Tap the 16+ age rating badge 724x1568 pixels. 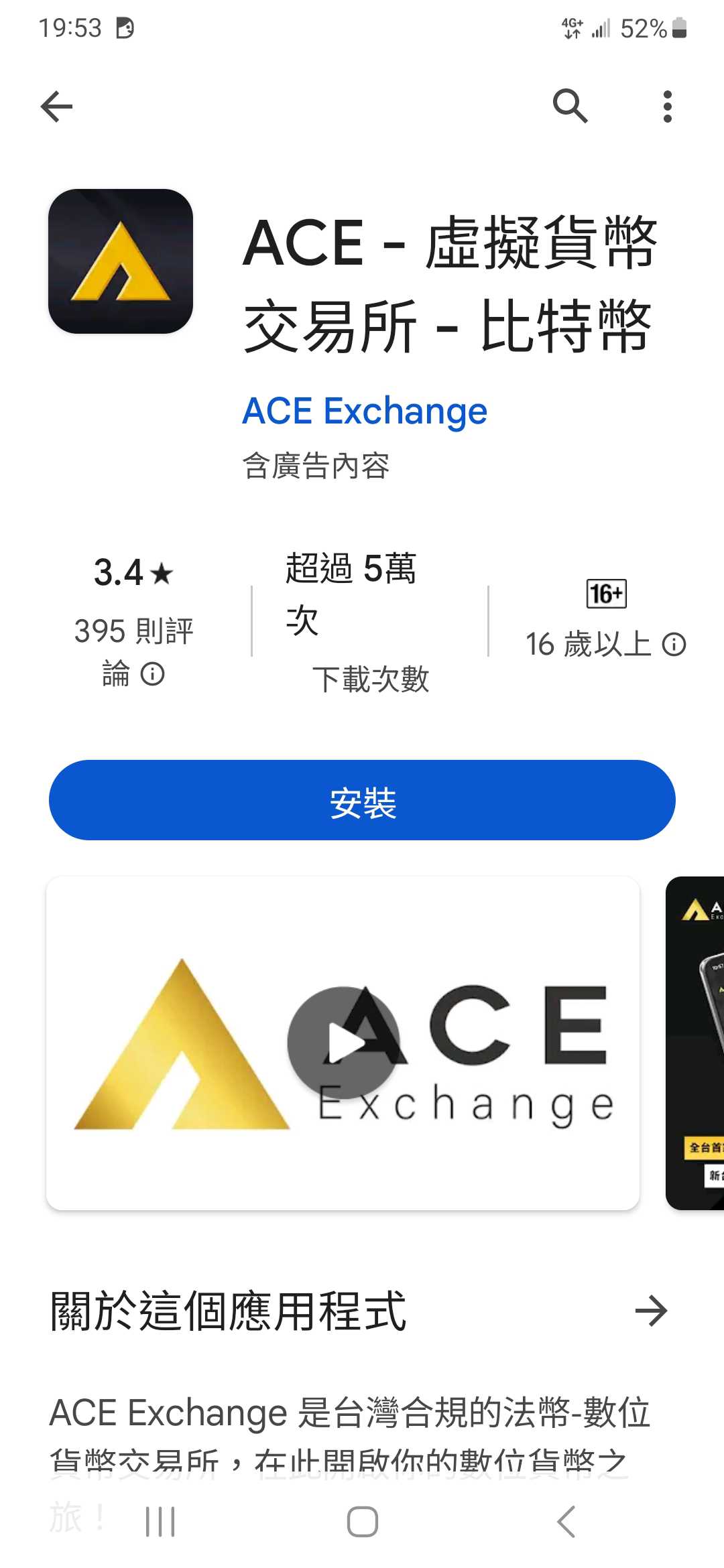604,595
